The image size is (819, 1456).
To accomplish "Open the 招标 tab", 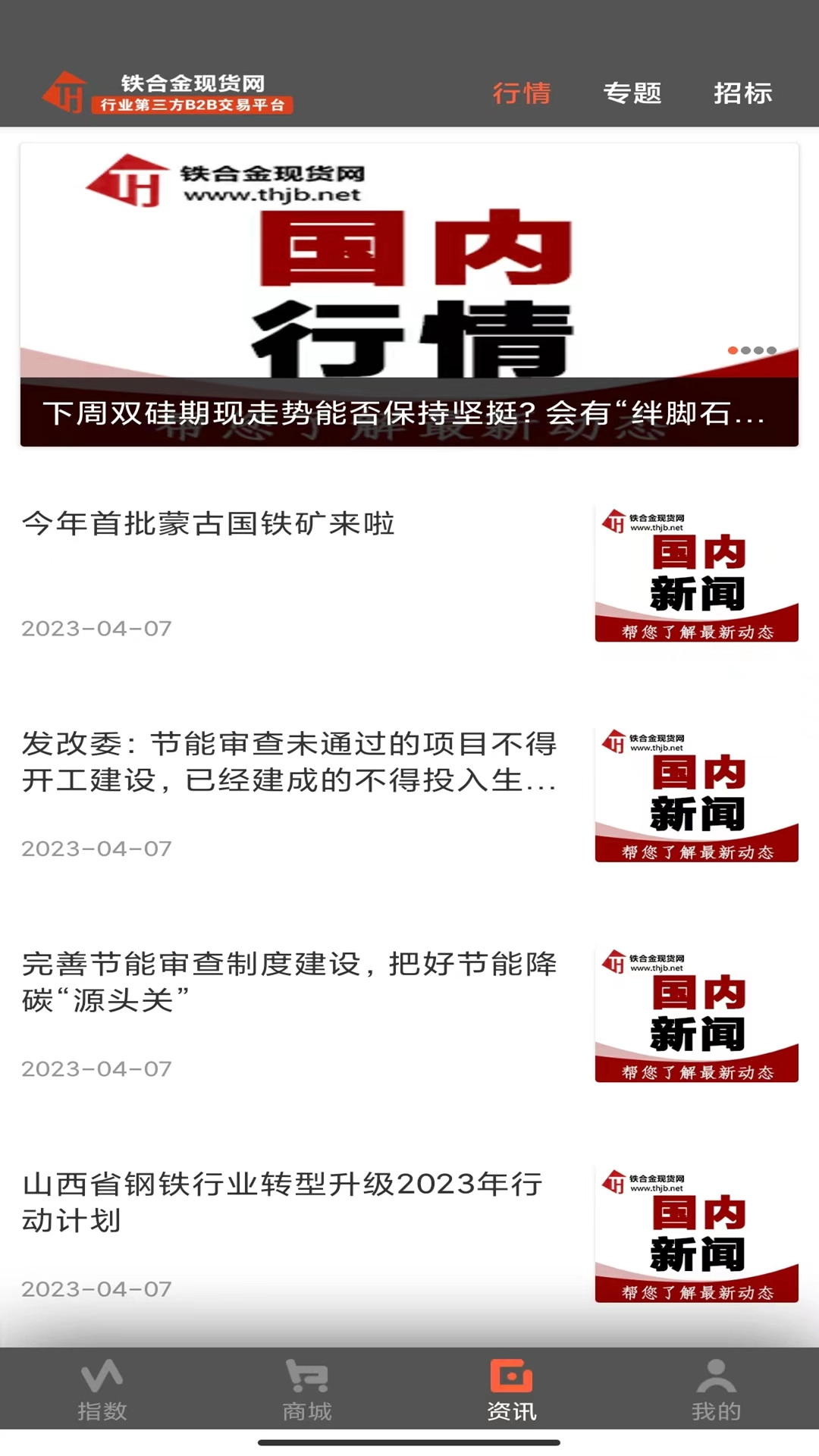I will pos(743,93).
